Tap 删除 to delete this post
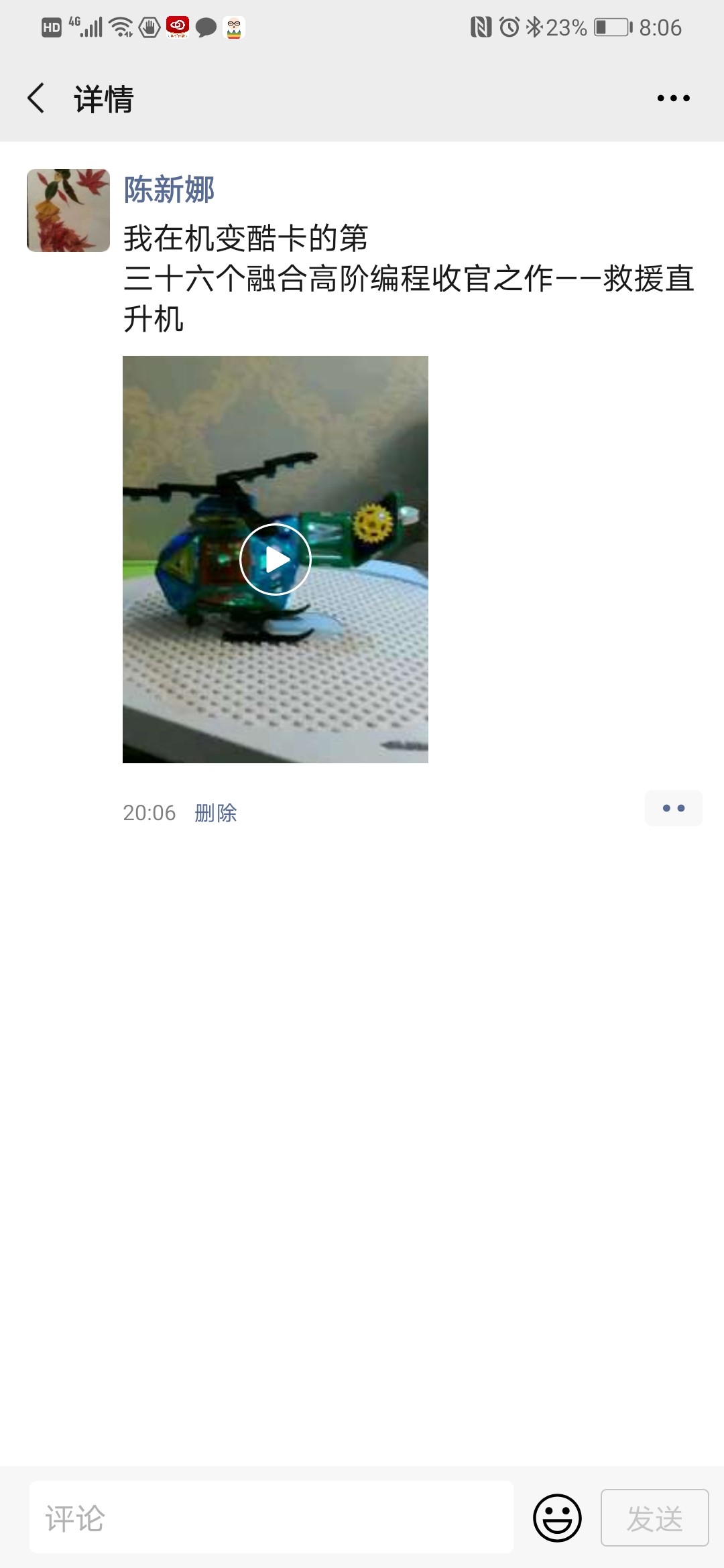Viewport: 724px width, 1568px height. 216,813
